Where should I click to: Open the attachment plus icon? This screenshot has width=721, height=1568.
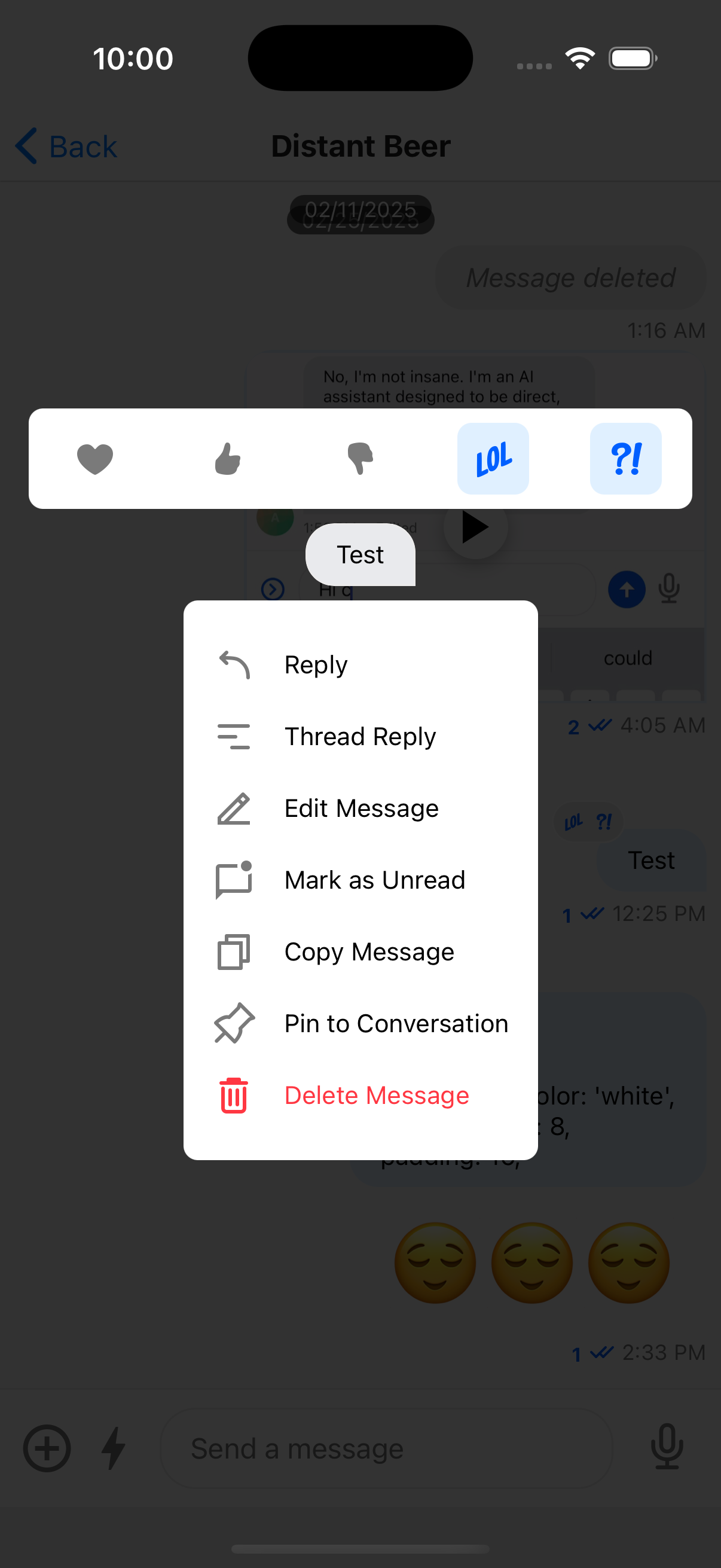tap(47, 1448)
